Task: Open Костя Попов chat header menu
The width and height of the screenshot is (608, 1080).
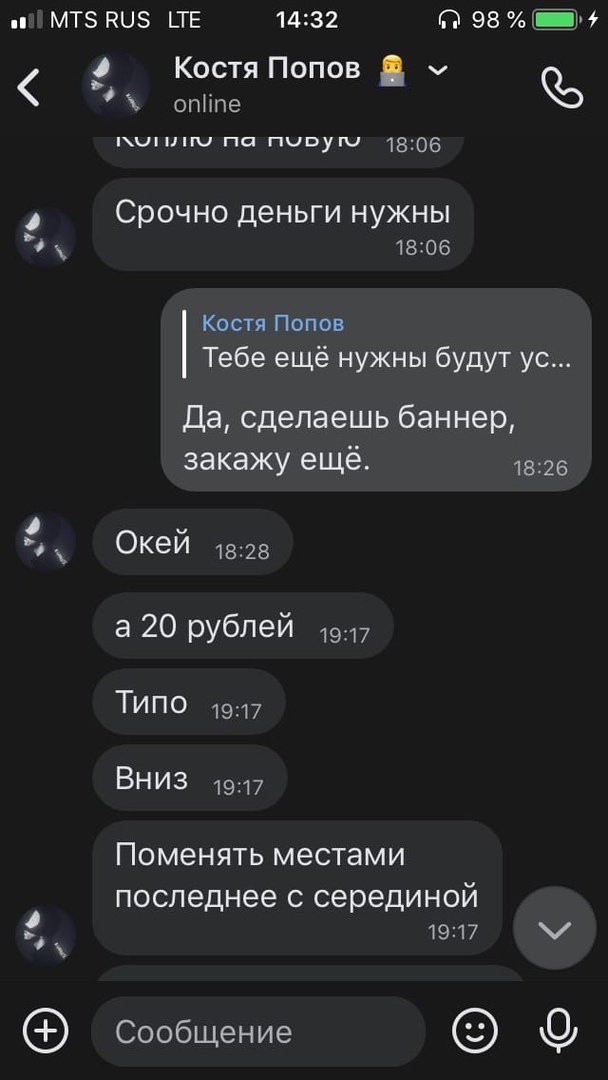Action: [x=438, y=70]
